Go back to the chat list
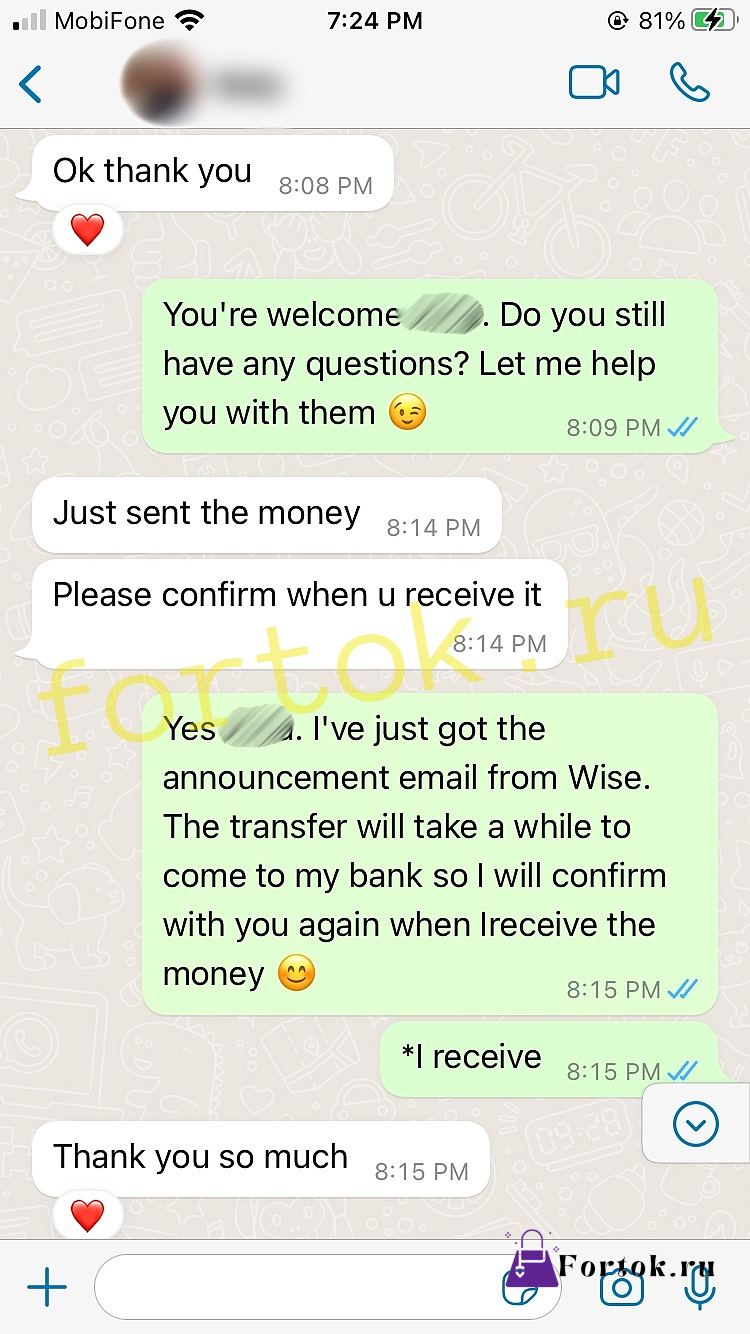Viewport: 750px width, 1334px height. coord(31,84)
